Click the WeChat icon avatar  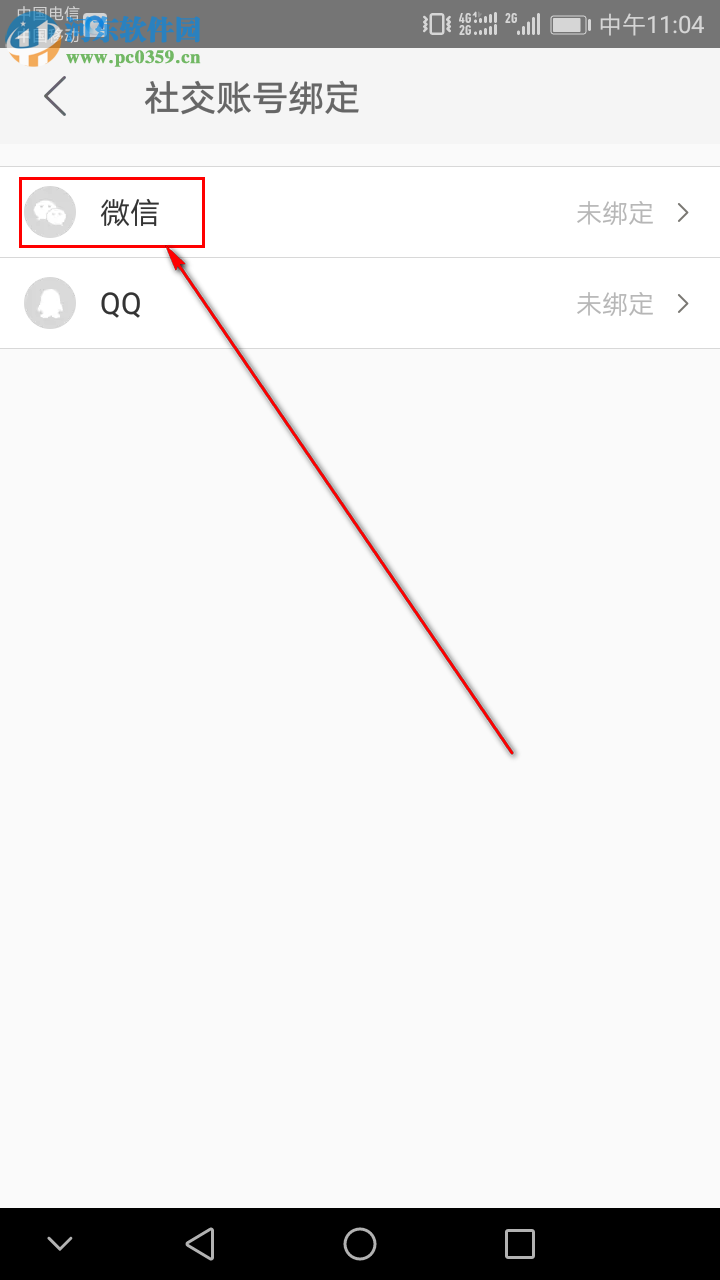point(50,212)
